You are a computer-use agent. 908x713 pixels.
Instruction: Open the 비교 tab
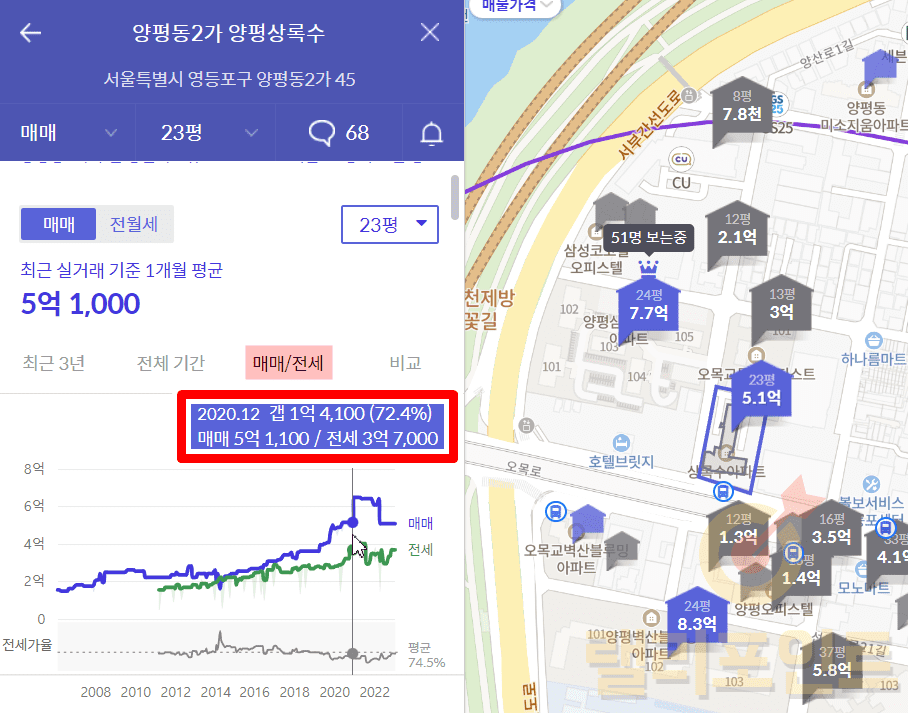tap(405, 363)
